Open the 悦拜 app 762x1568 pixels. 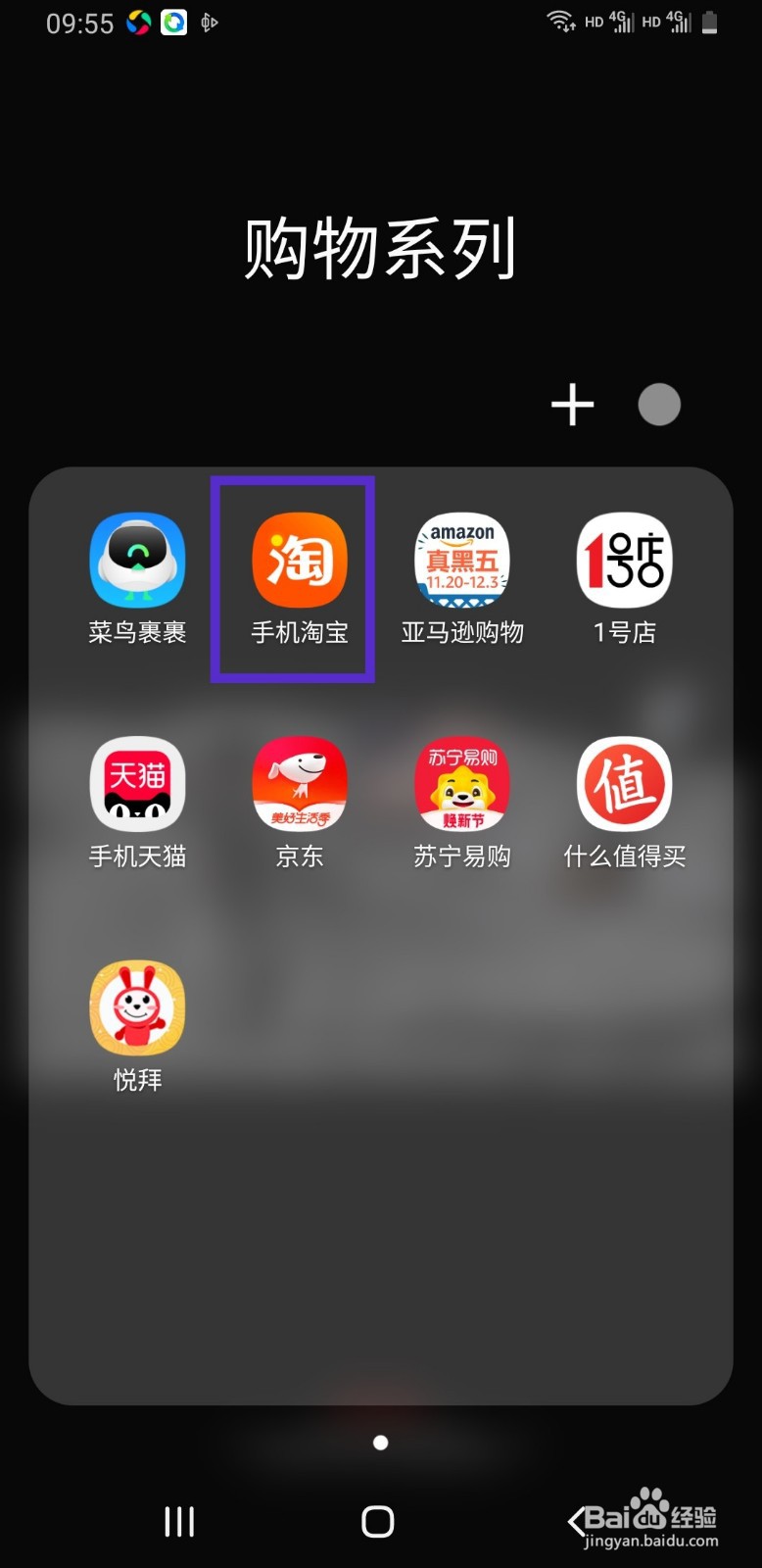point(137,1007)
